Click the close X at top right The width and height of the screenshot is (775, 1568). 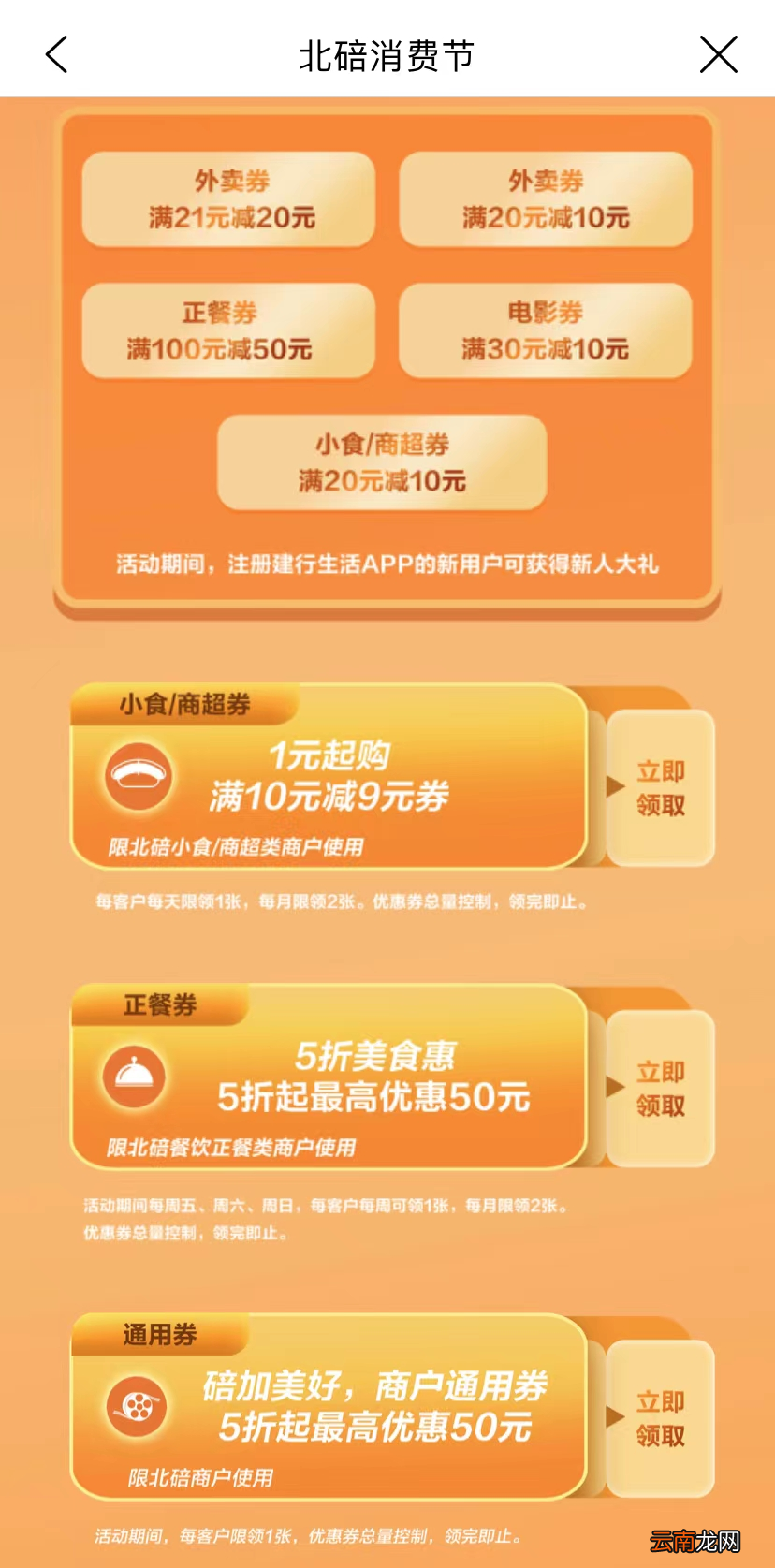point(719,54)
